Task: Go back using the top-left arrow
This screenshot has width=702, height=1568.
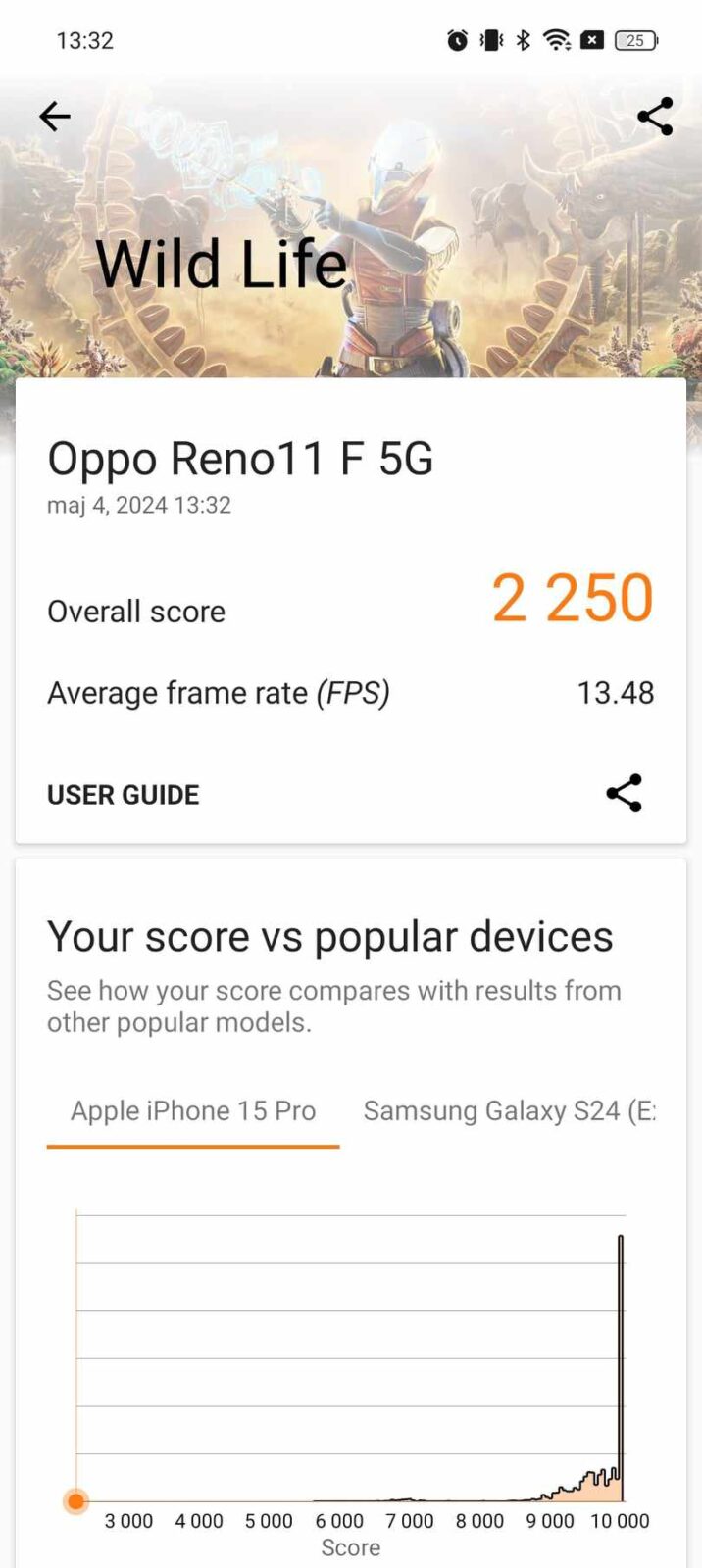Action: click(55, 117)
